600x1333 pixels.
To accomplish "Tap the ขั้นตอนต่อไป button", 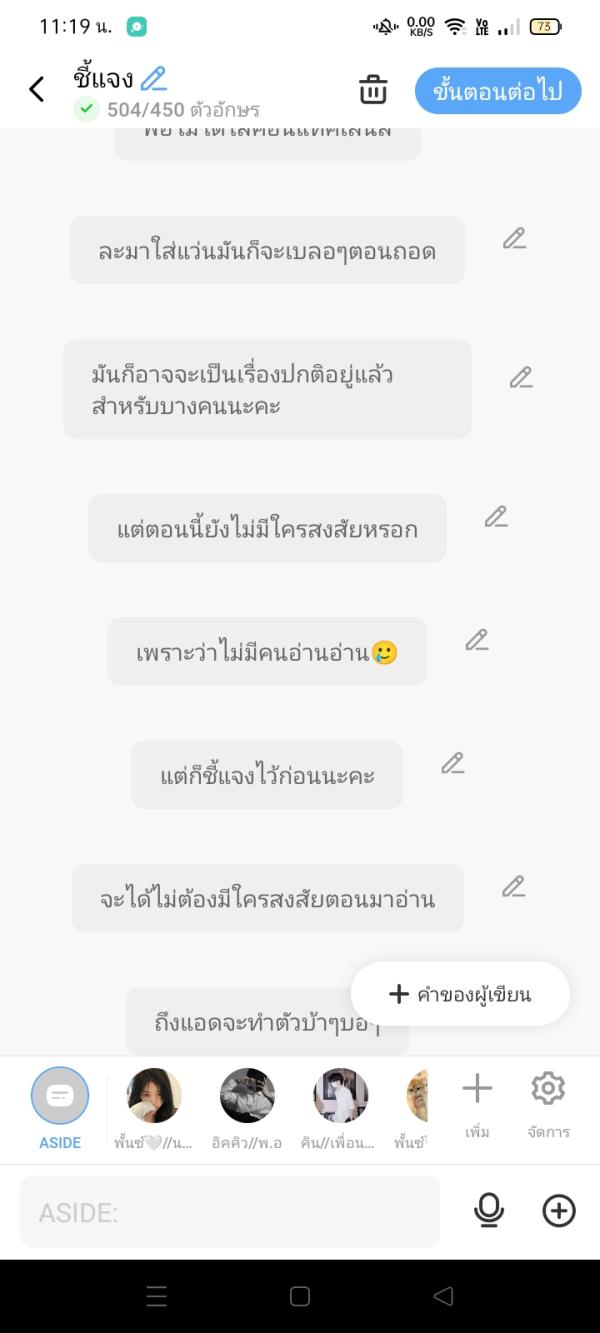I will pos(498,91).
